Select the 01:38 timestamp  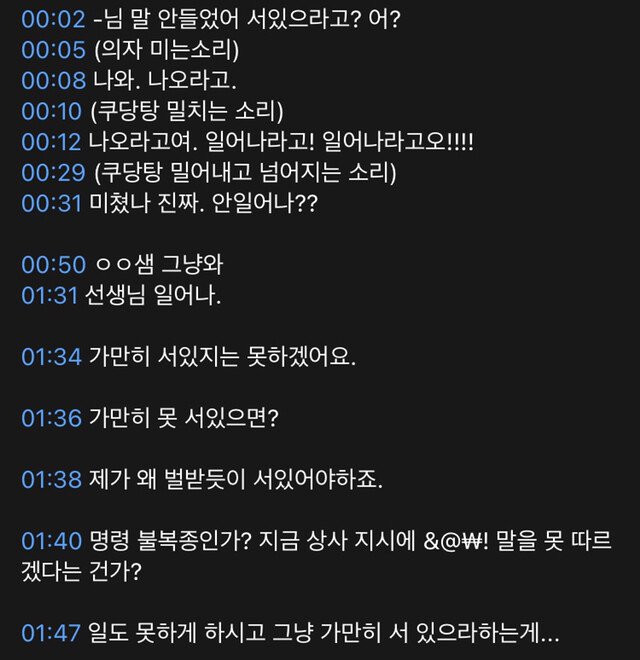coord(50,480)
